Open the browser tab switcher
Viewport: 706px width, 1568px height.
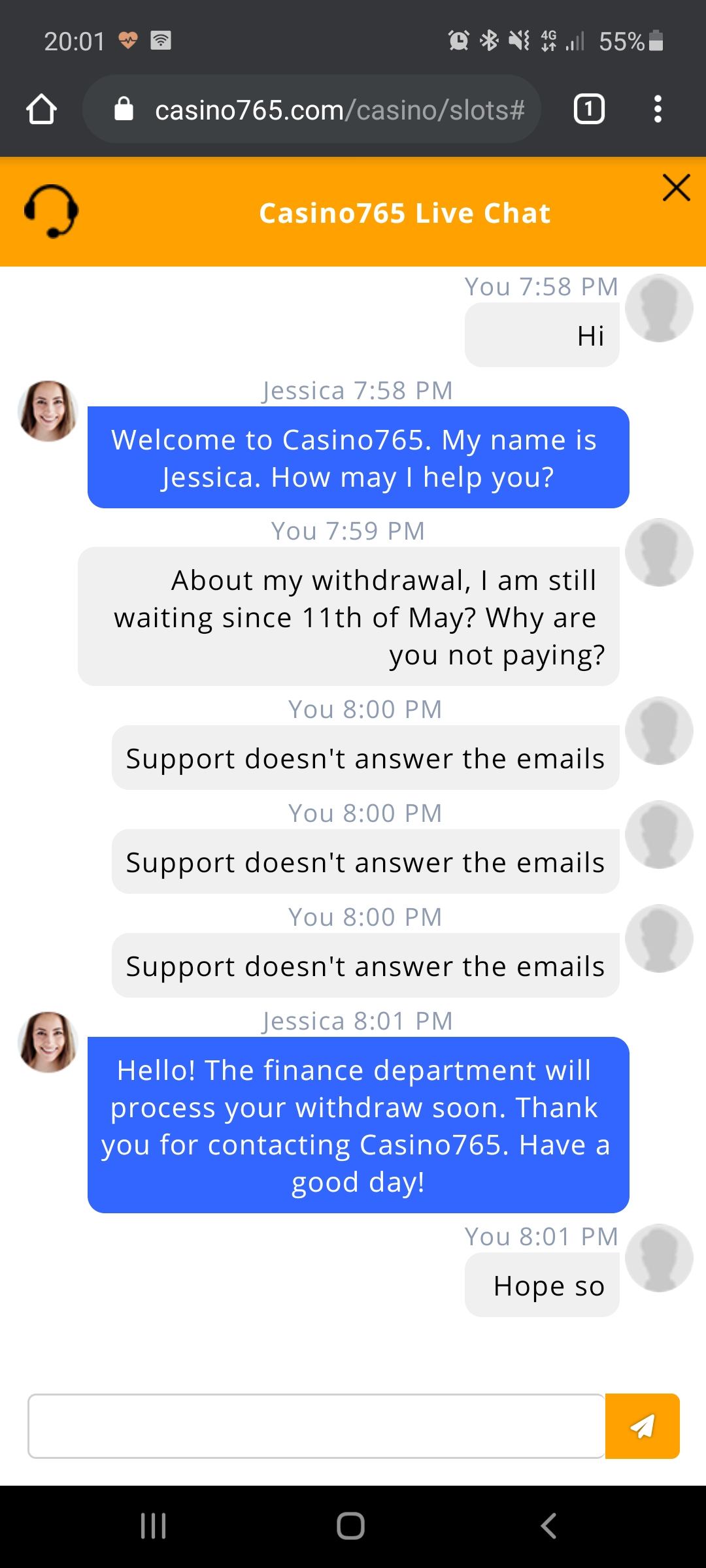[x=588, y=109]
